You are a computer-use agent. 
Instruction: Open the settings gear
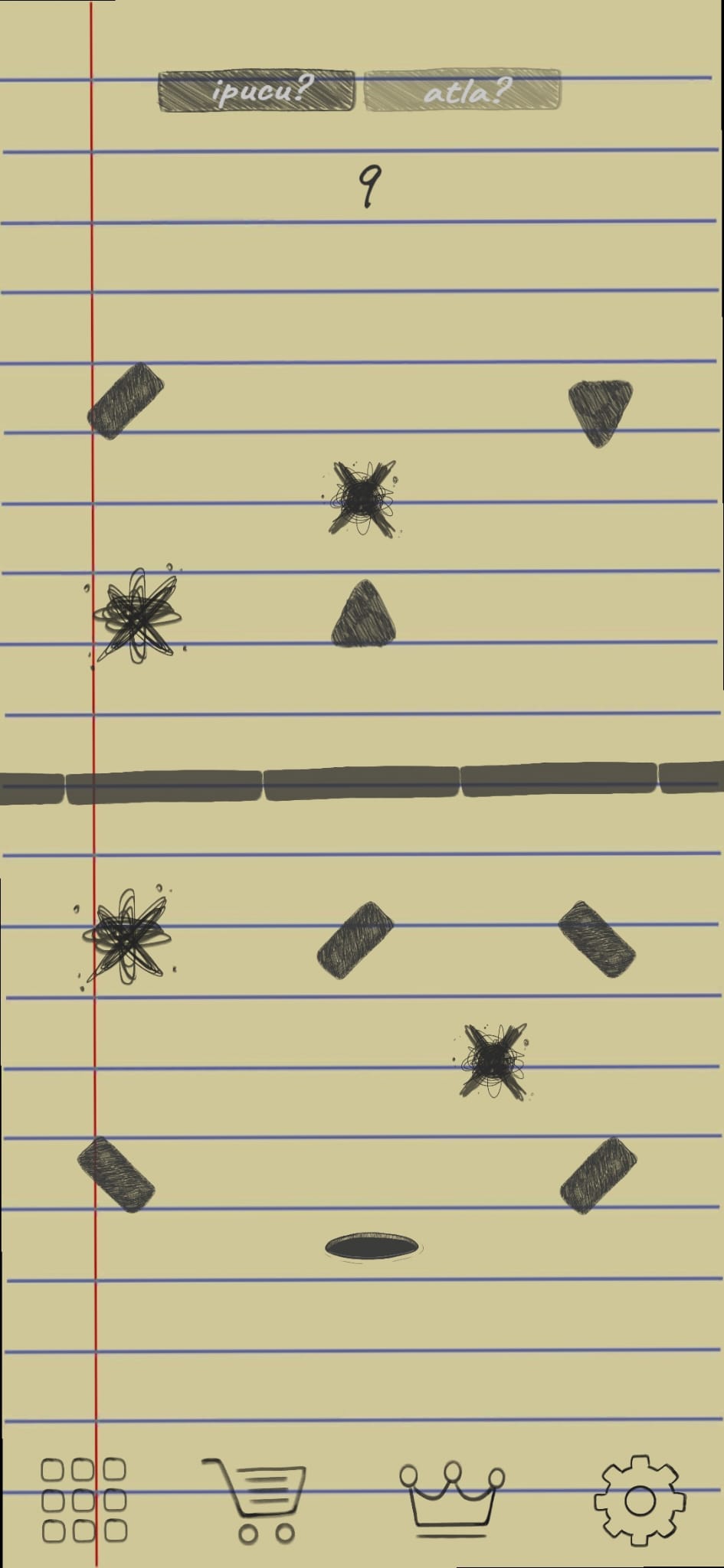point(637,1500)
